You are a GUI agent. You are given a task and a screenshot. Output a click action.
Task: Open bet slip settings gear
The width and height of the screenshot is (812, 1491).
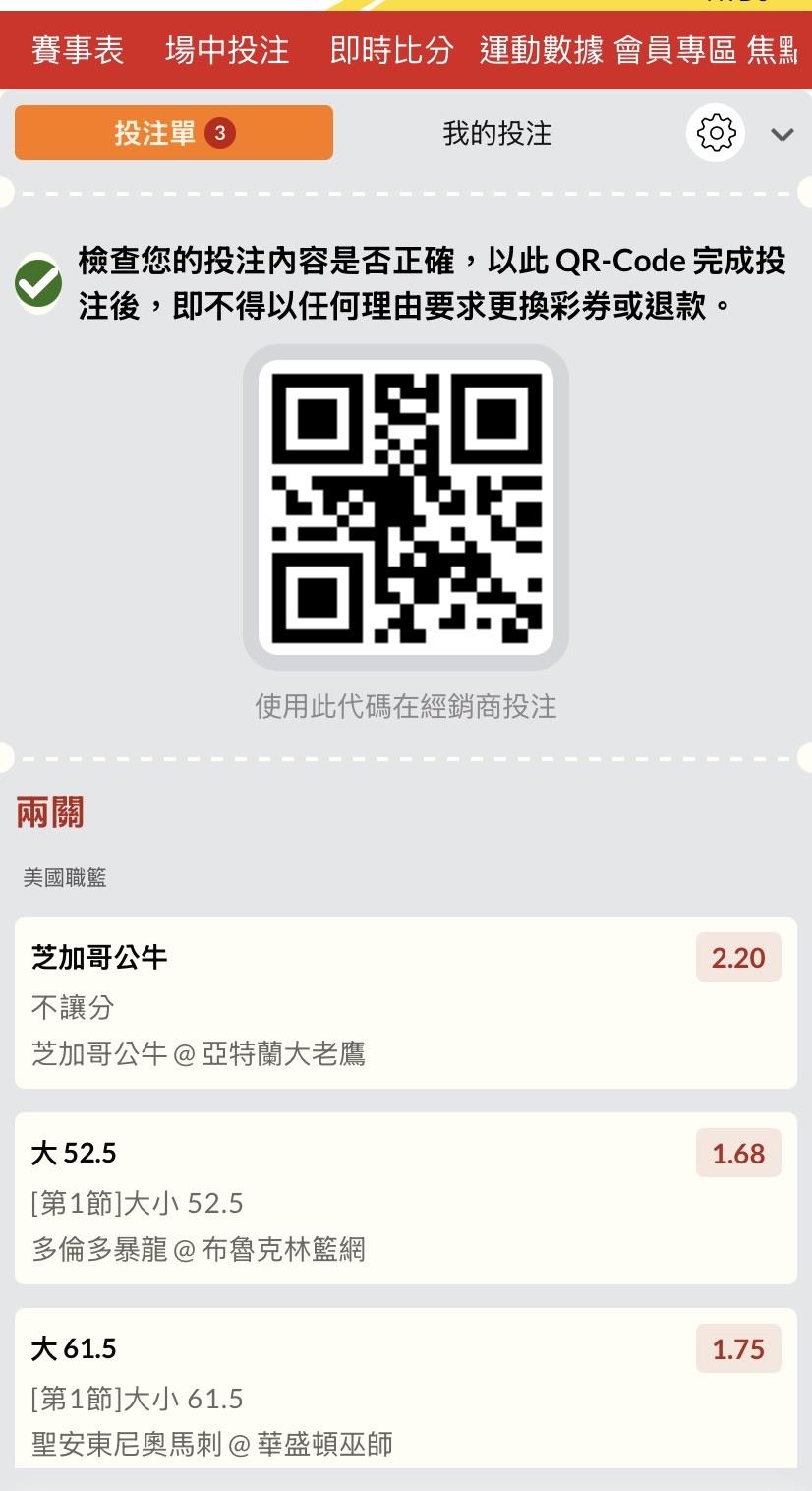(x=716, y=133)
